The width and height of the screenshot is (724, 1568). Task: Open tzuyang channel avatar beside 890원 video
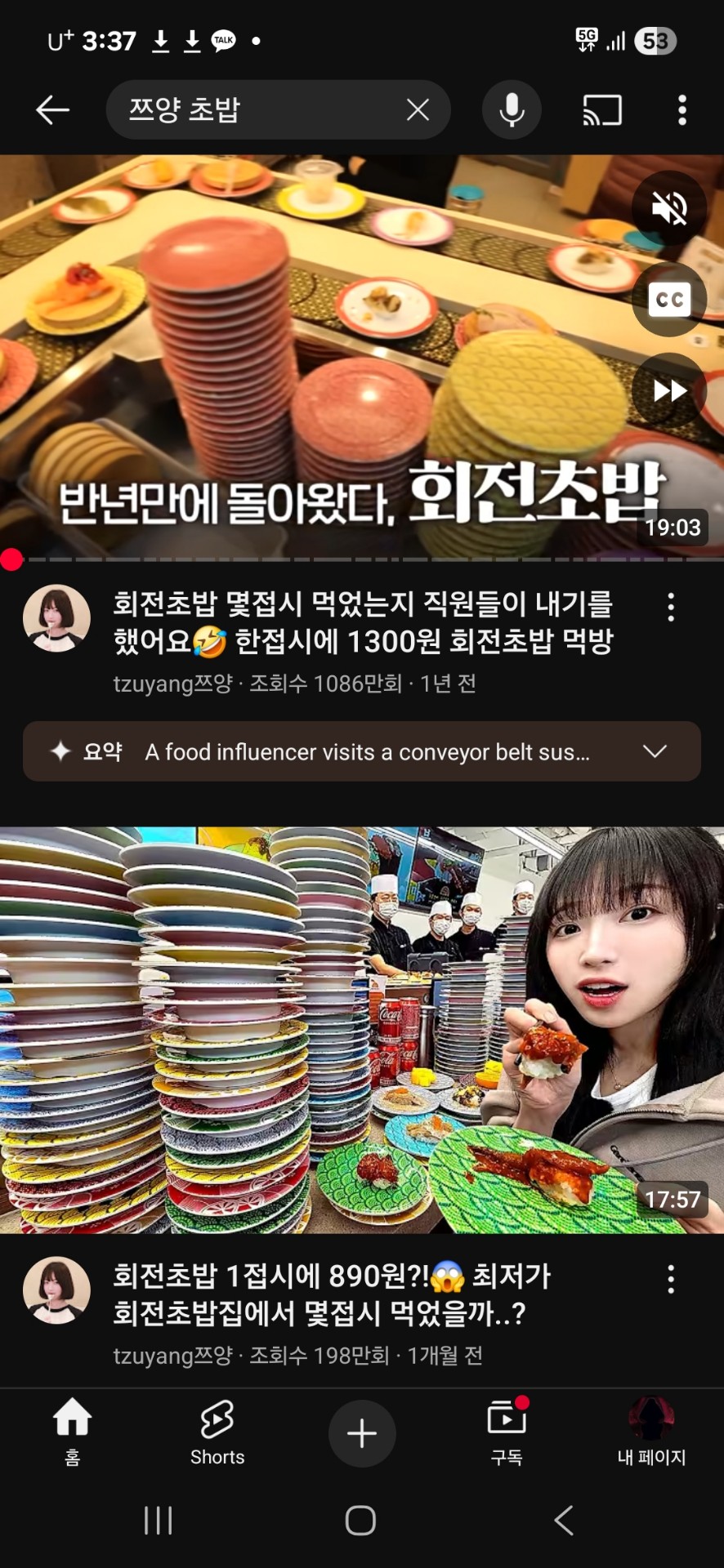point(56,1290)
